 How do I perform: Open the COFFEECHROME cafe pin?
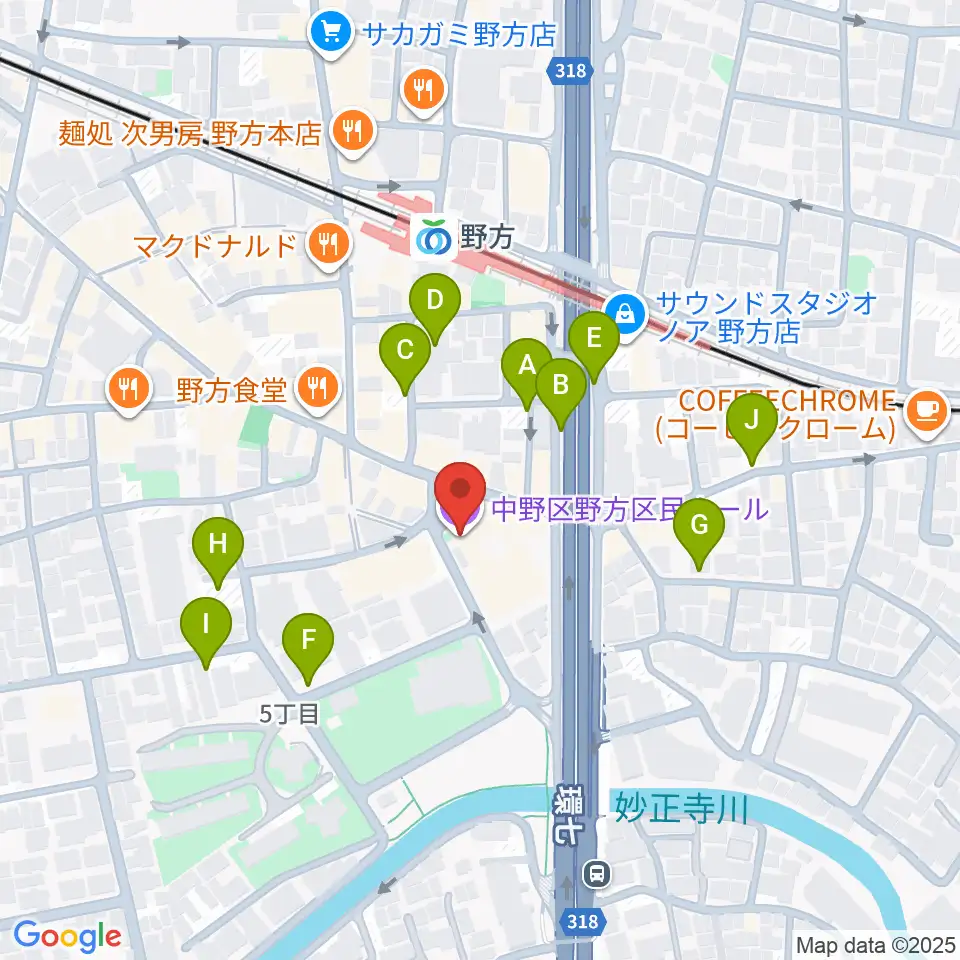[x=927, y=413]
